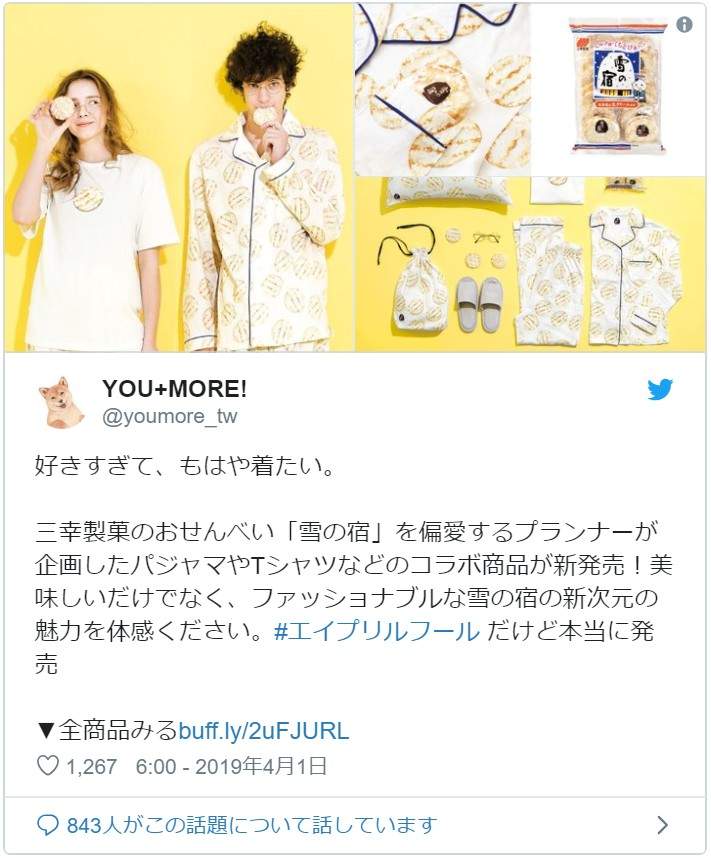Image resolution: width=711 pixels, height=858 pixels.
Task: Like this tweet with the heart
Action: [48, 767]
